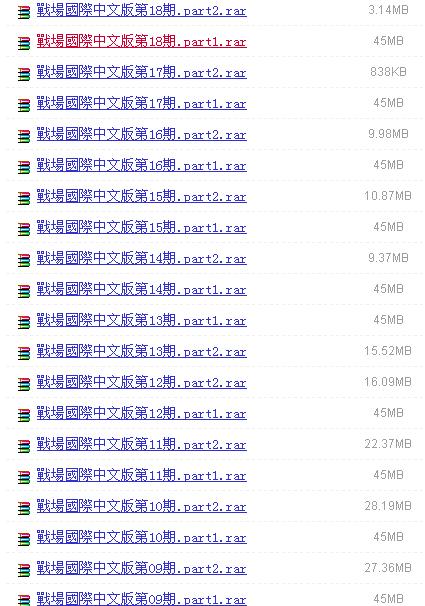Select 戰場國際中文版第16期.part2.rar

(x=141, y=134)
